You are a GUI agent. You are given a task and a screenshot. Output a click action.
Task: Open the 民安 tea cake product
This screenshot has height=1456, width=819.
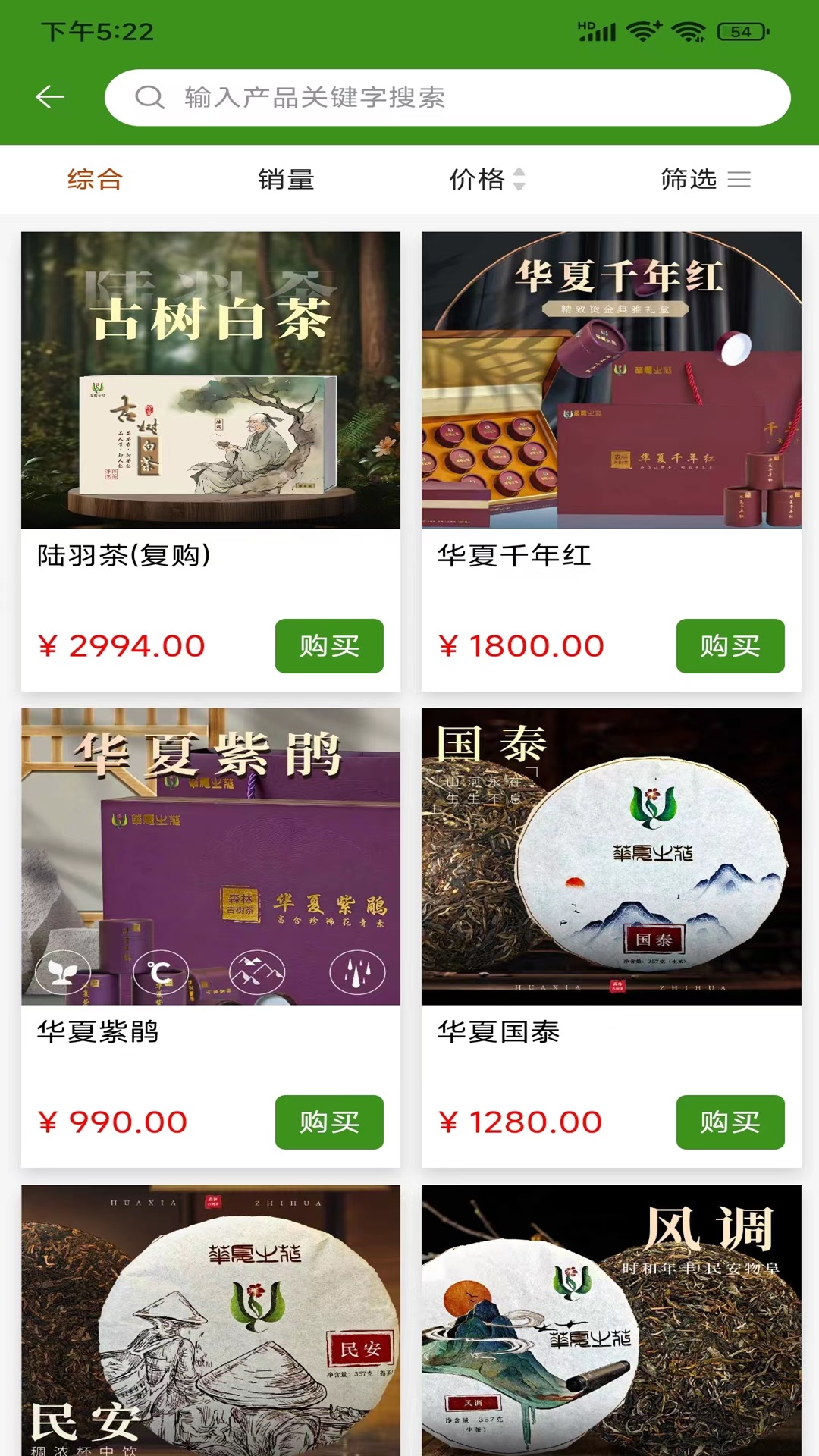point(211,1319)
